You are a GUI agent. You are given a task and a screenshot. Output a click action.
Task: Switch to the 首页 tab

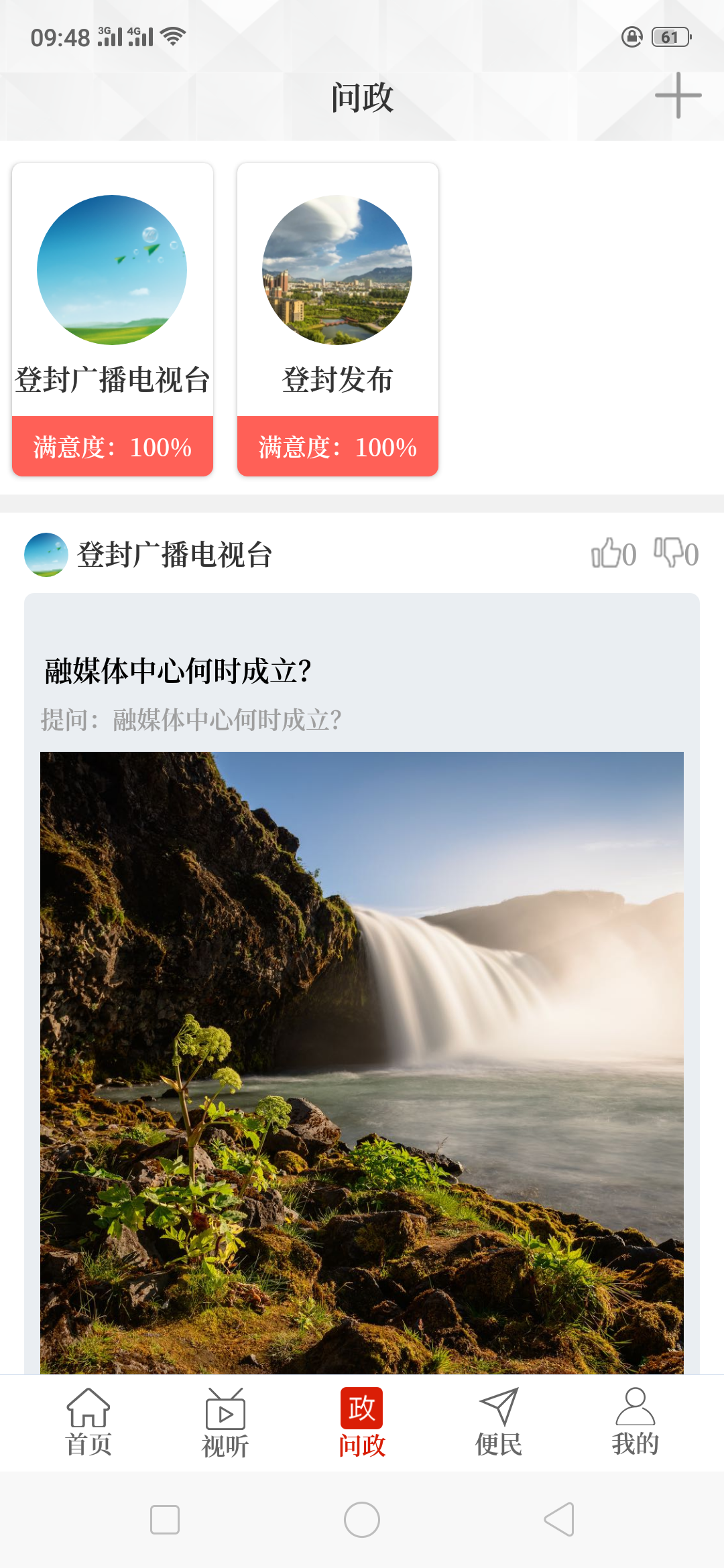click(x=88, y=1422)
